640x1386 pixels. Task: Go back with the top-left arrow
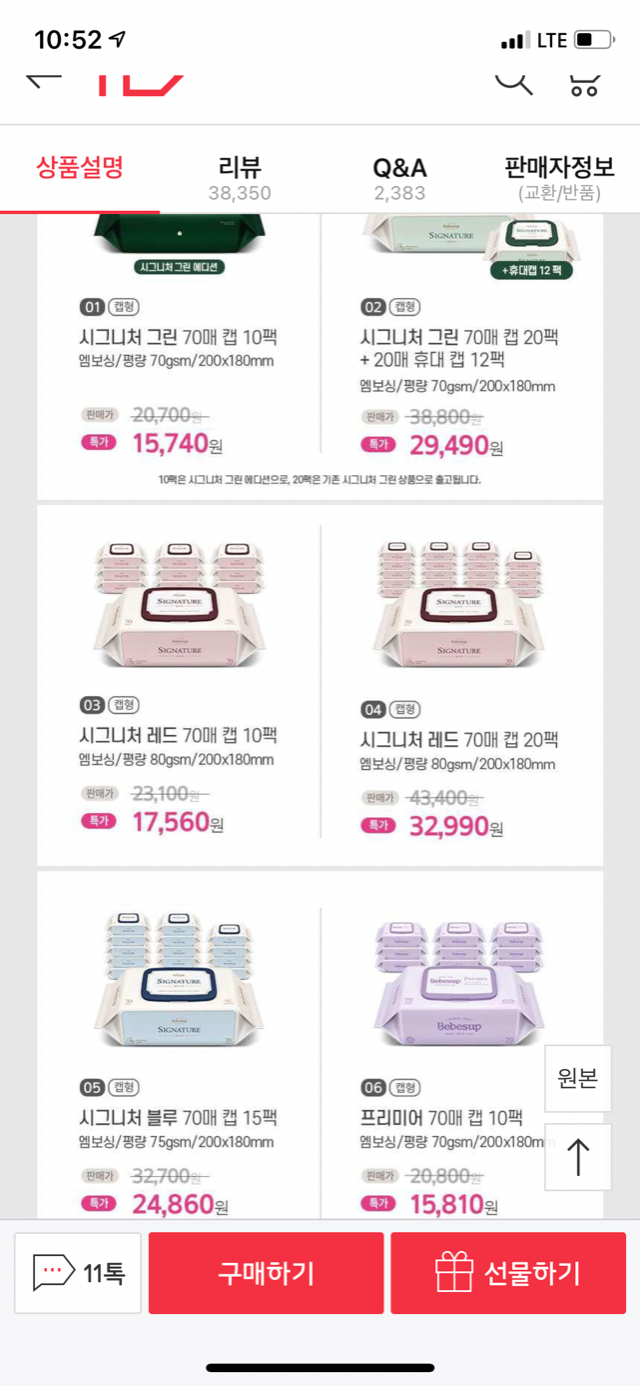[x=44, y=82]
